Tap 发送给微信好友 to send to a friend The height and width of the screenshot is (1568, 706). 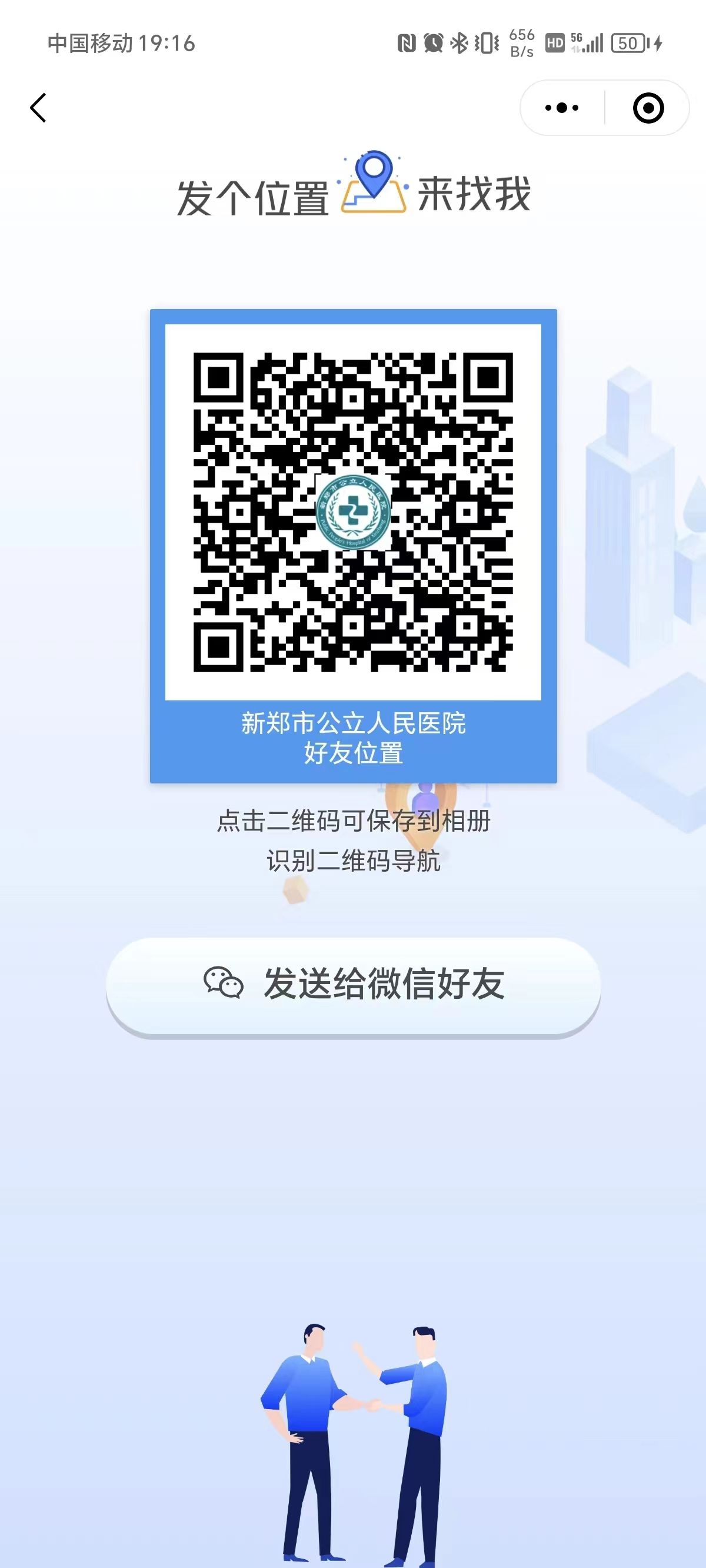coord(353,984)
